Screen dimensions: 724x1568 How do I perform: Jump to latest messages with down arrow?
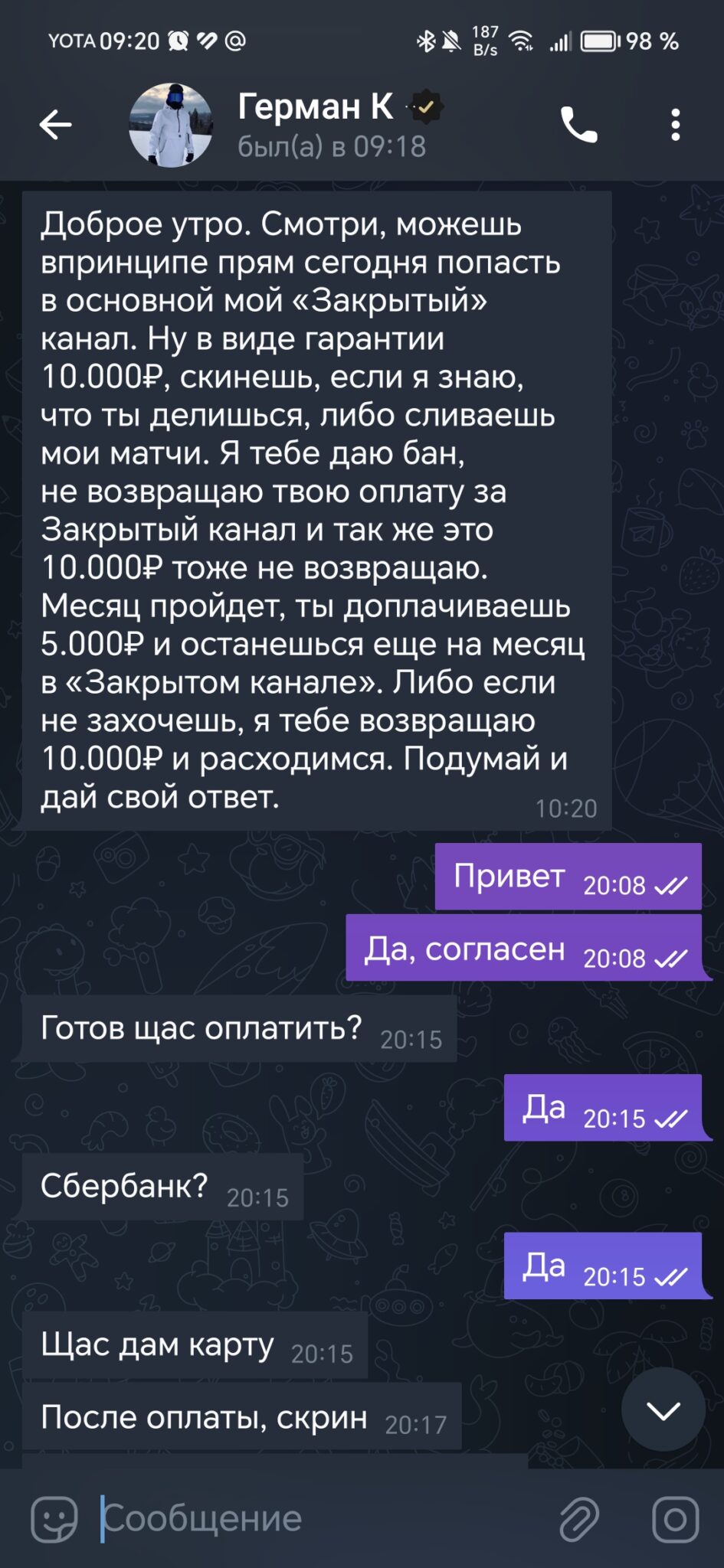pyautogui.click(x=663, y=1410)
